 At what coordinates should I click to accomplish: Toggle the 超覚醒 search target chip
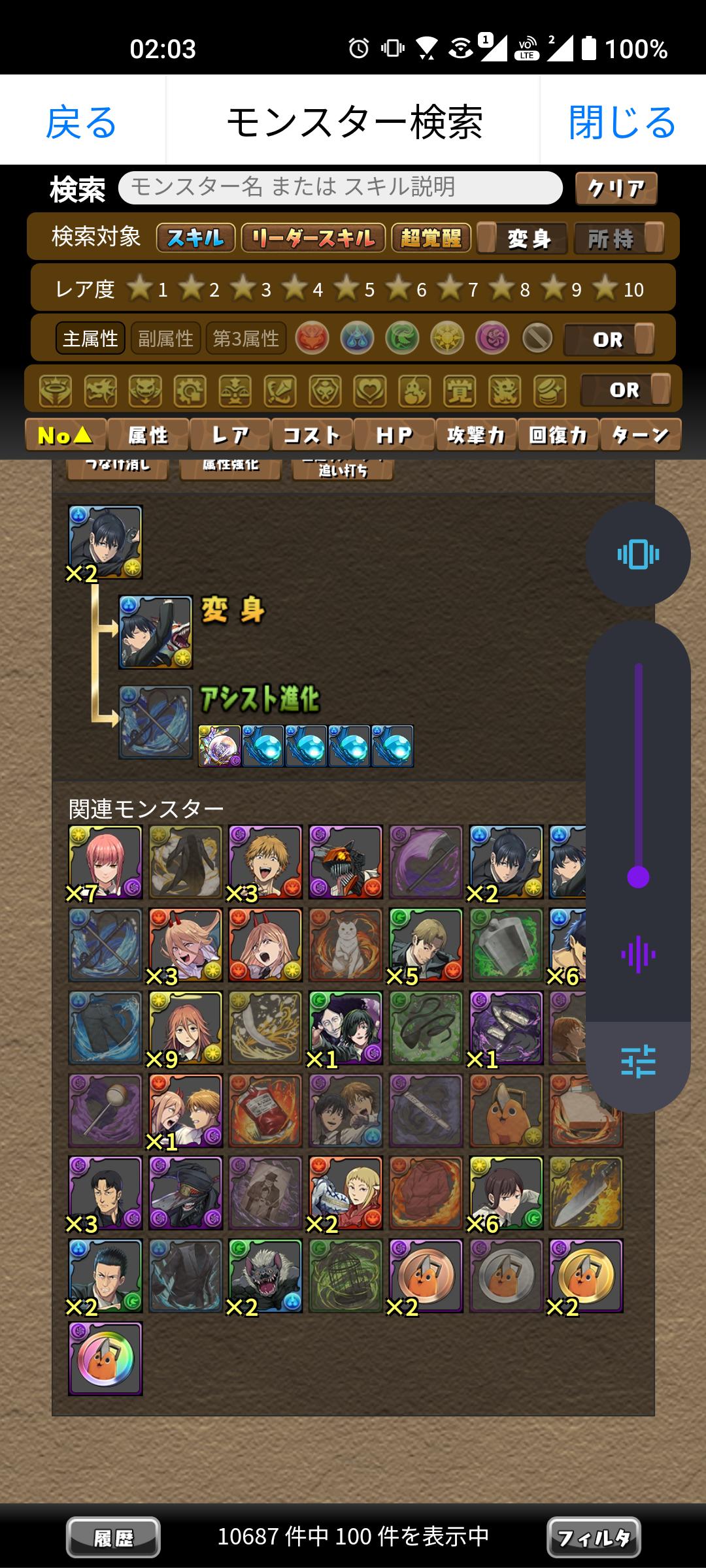click(x=431, y=238)
